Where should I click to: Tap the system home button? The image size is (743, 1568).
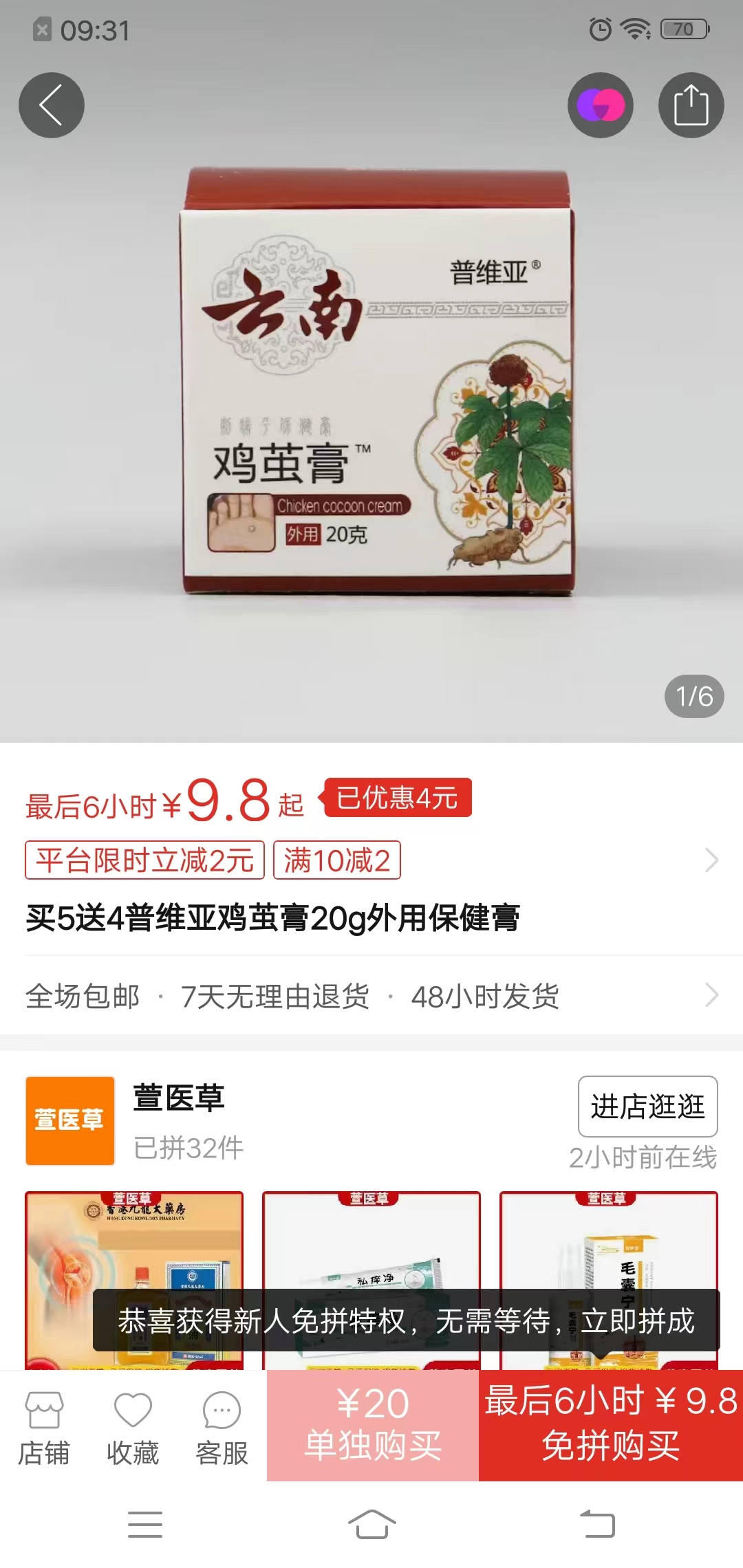coord(371,1524)
